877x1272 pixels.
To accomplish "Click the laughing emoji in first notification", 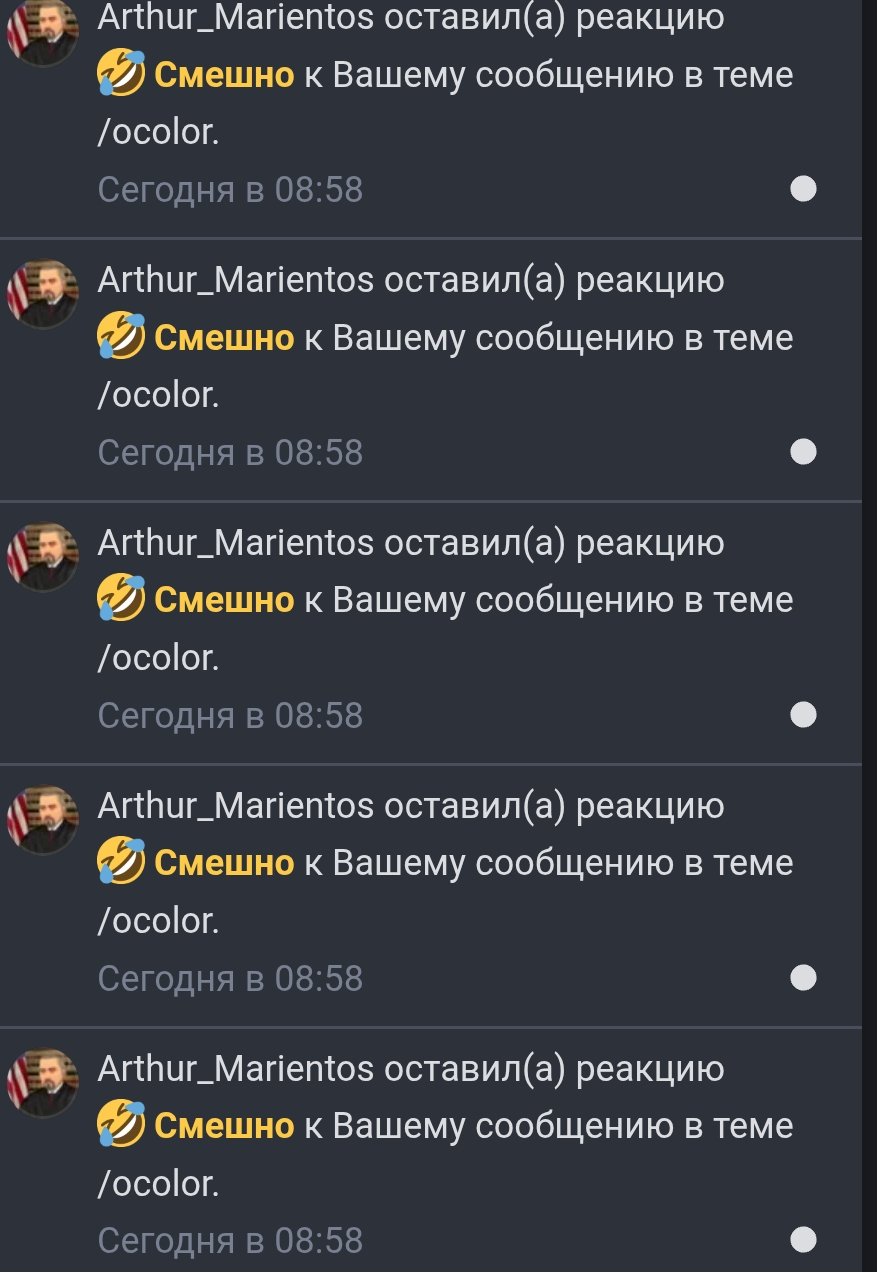I will coord(118,72).
